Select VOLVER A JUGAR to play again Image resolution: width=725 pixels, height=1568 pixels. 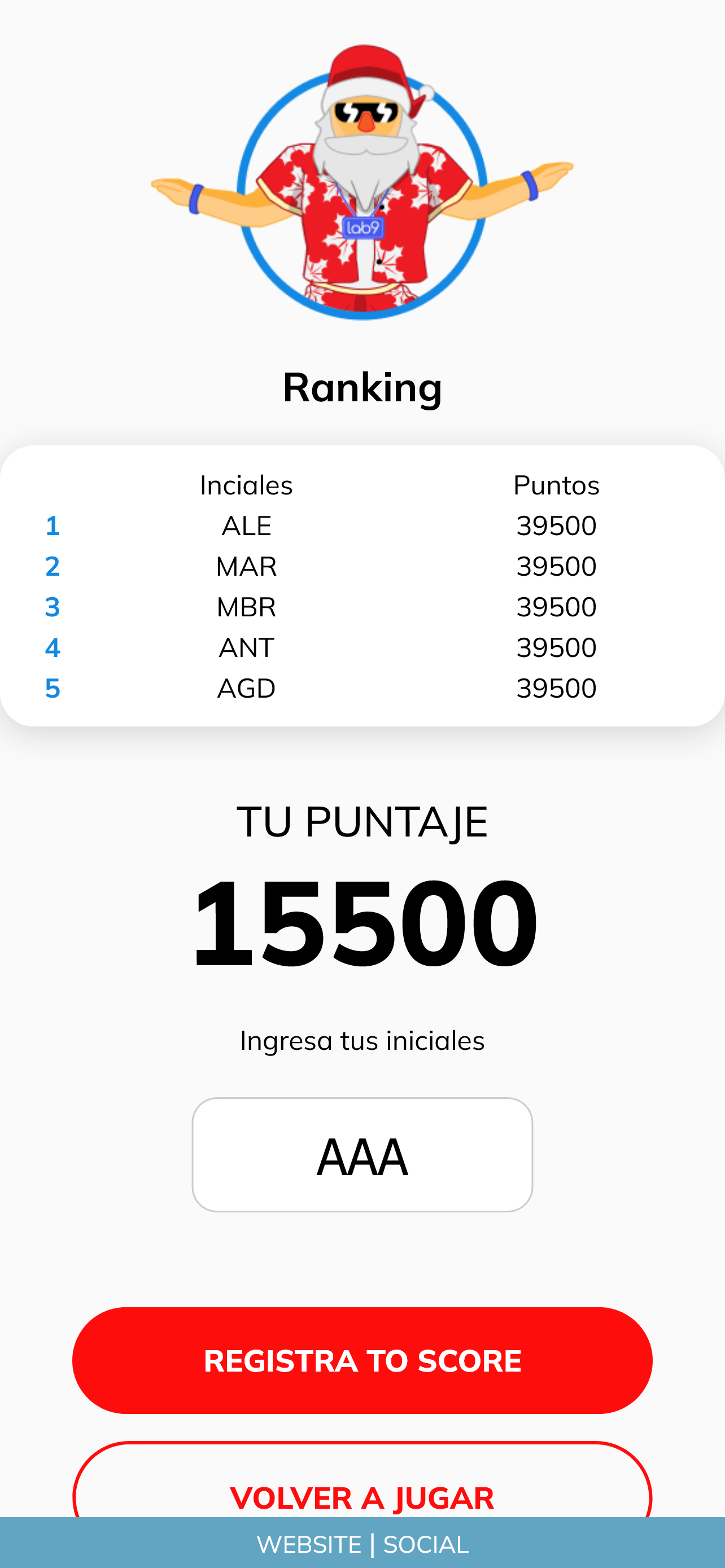[x=362, y=1485]
